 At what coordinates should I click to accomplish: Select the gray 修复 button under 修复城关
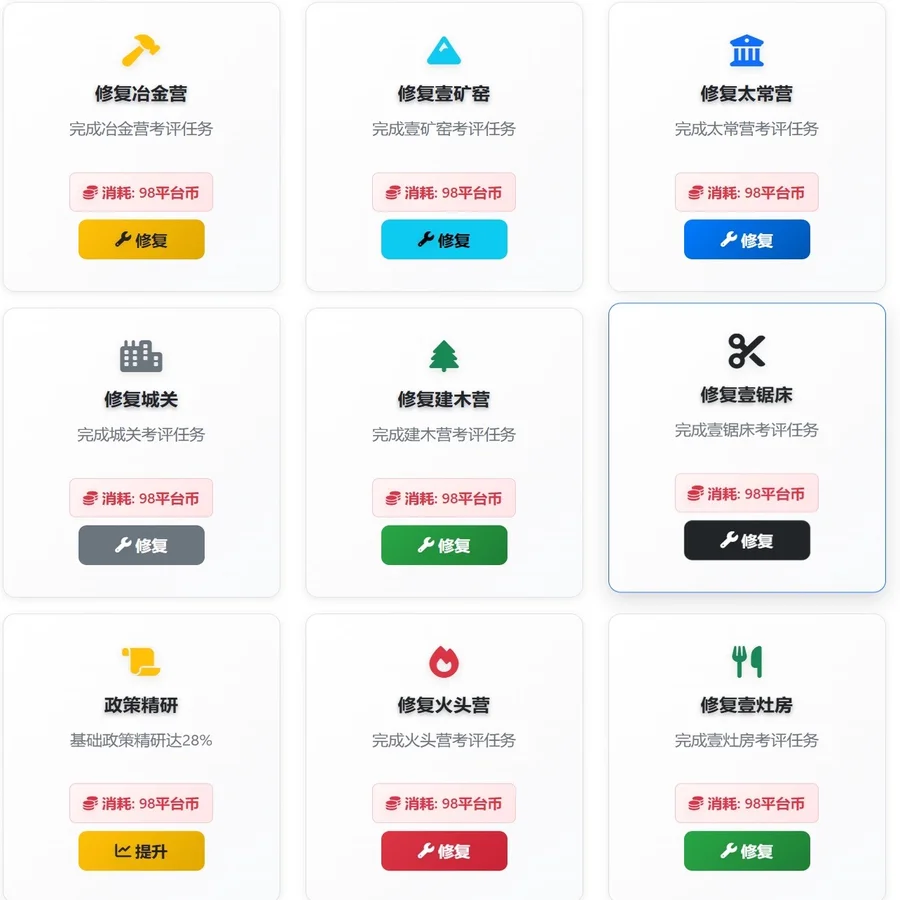141,545
